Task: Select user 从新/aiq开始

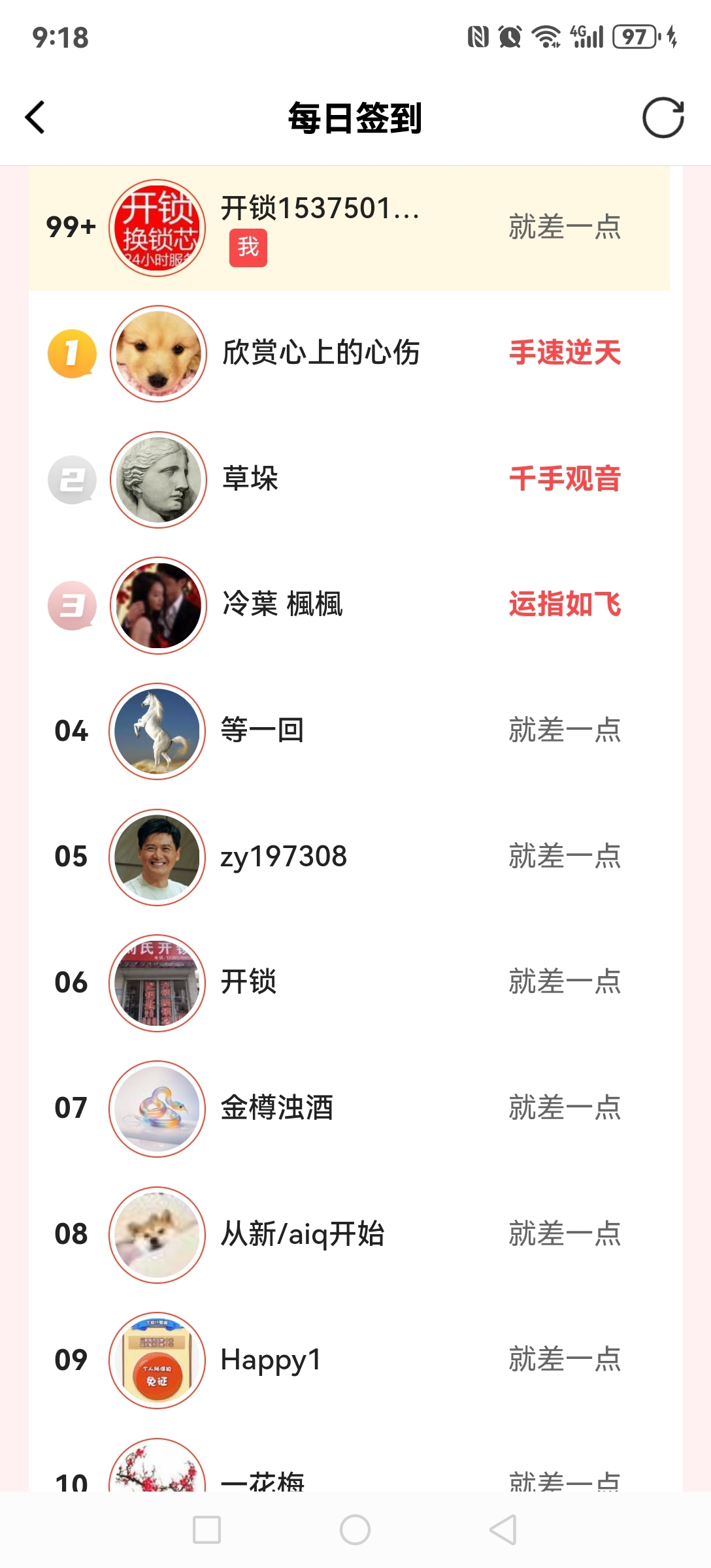Action: tap(349, 1234)
